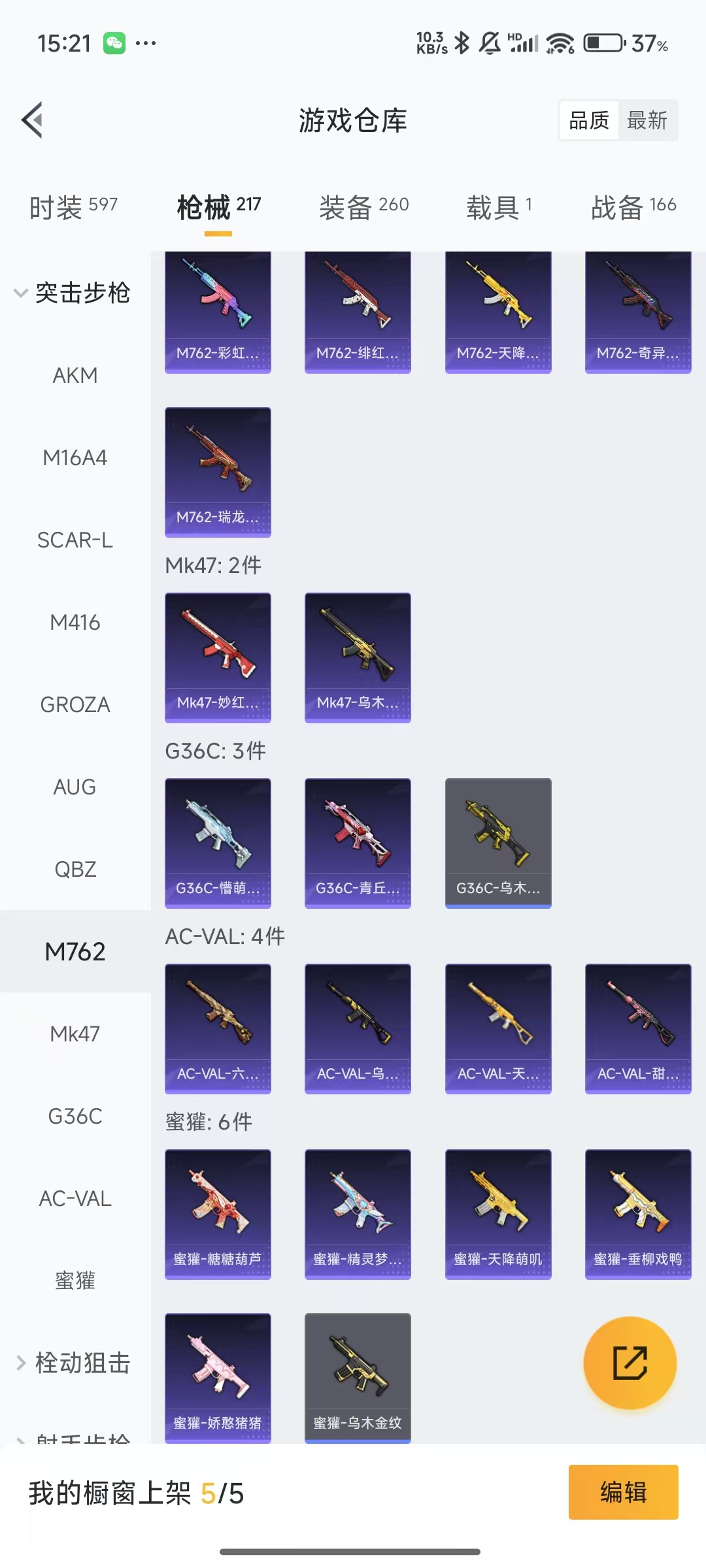The width and height of the screenshot is (706, 1568).
Task: View the 蜜獾-糖糖葫芦 skin
Action: (218, 1213)
